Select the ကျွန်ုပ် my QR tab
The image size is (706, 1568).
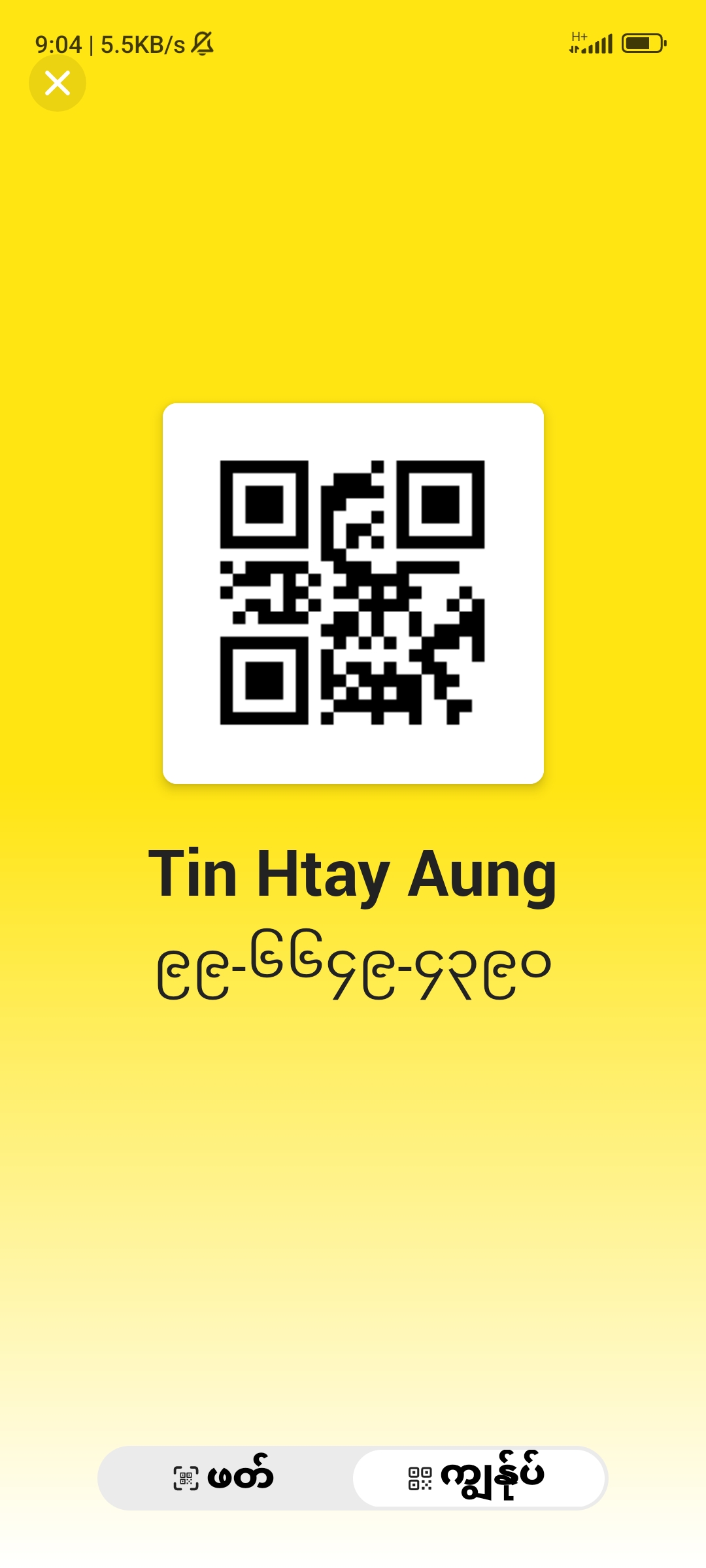coord(479,1478)
